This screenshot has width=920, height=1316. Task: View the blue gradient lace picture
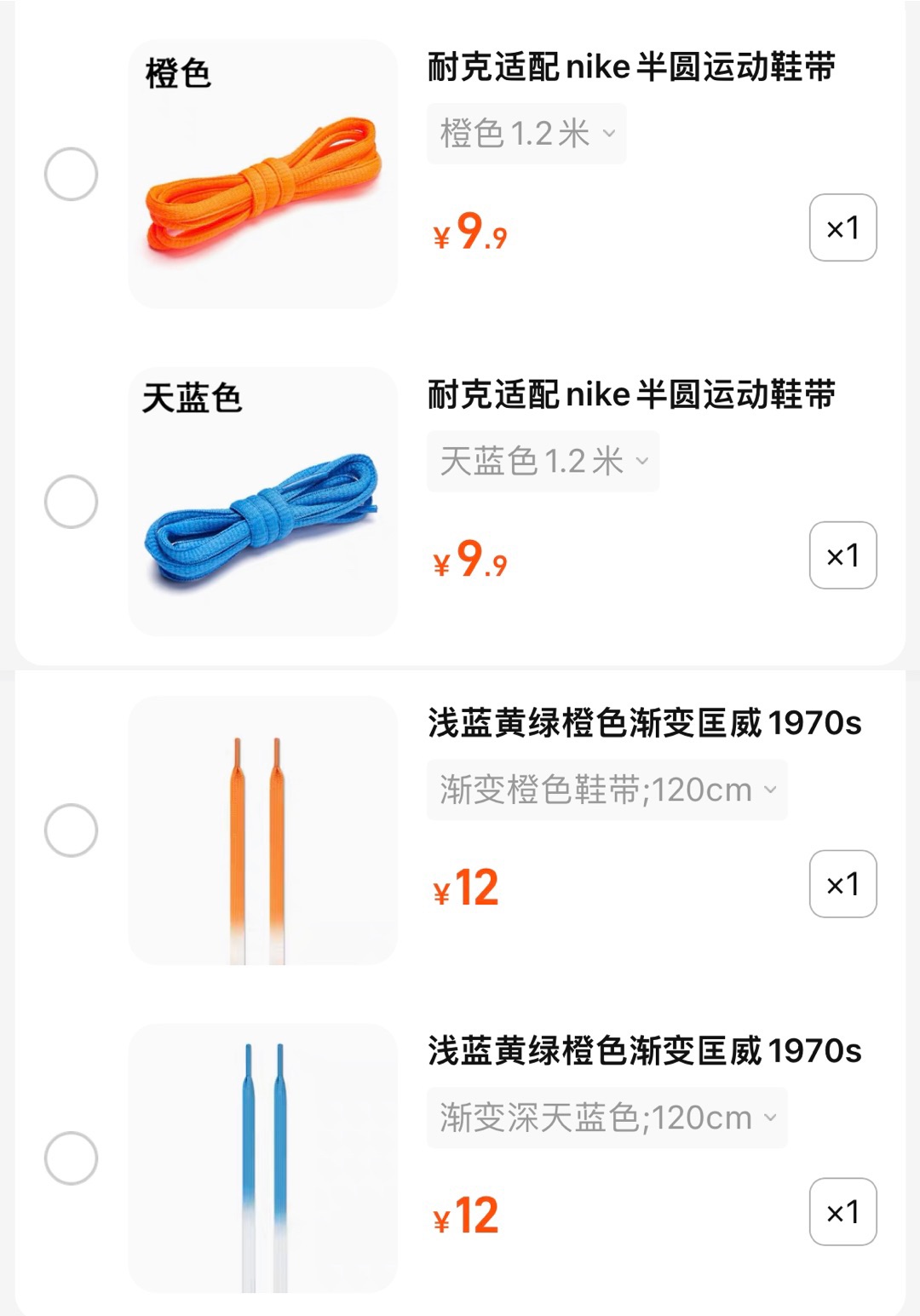(262, 1158)
